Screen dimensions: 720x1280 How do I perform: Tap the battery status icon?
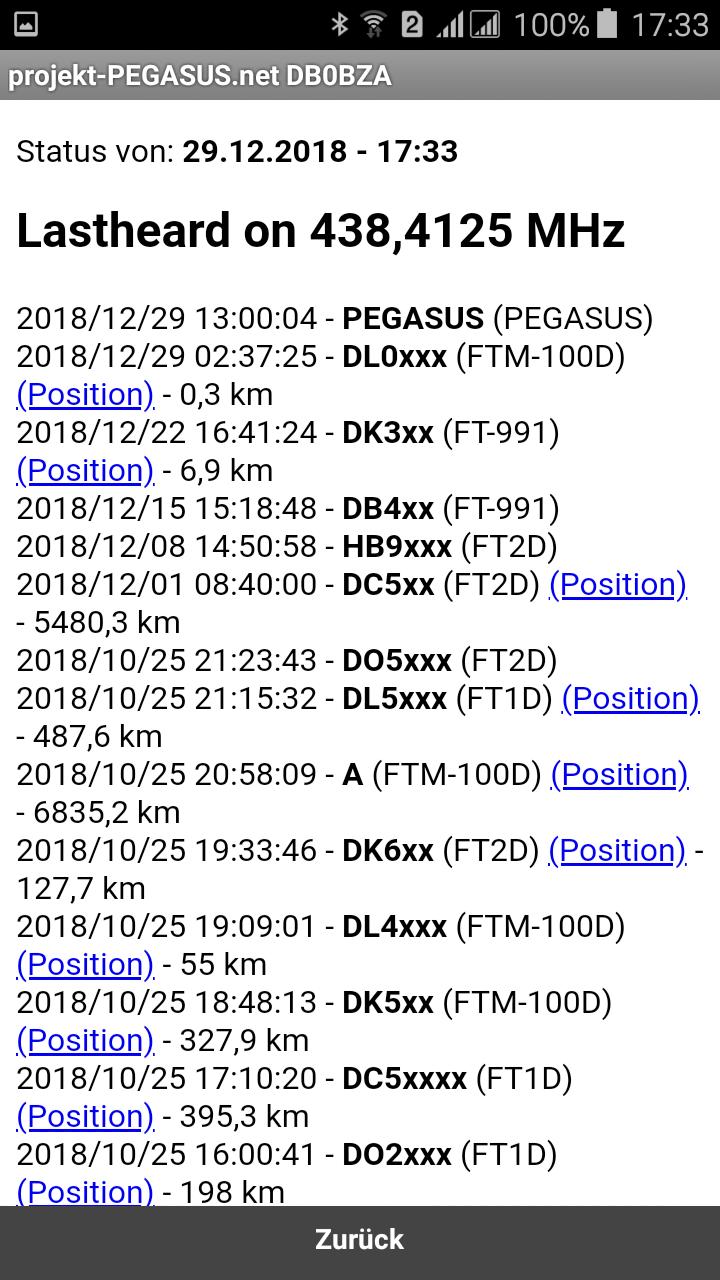(x=607, y=25)
